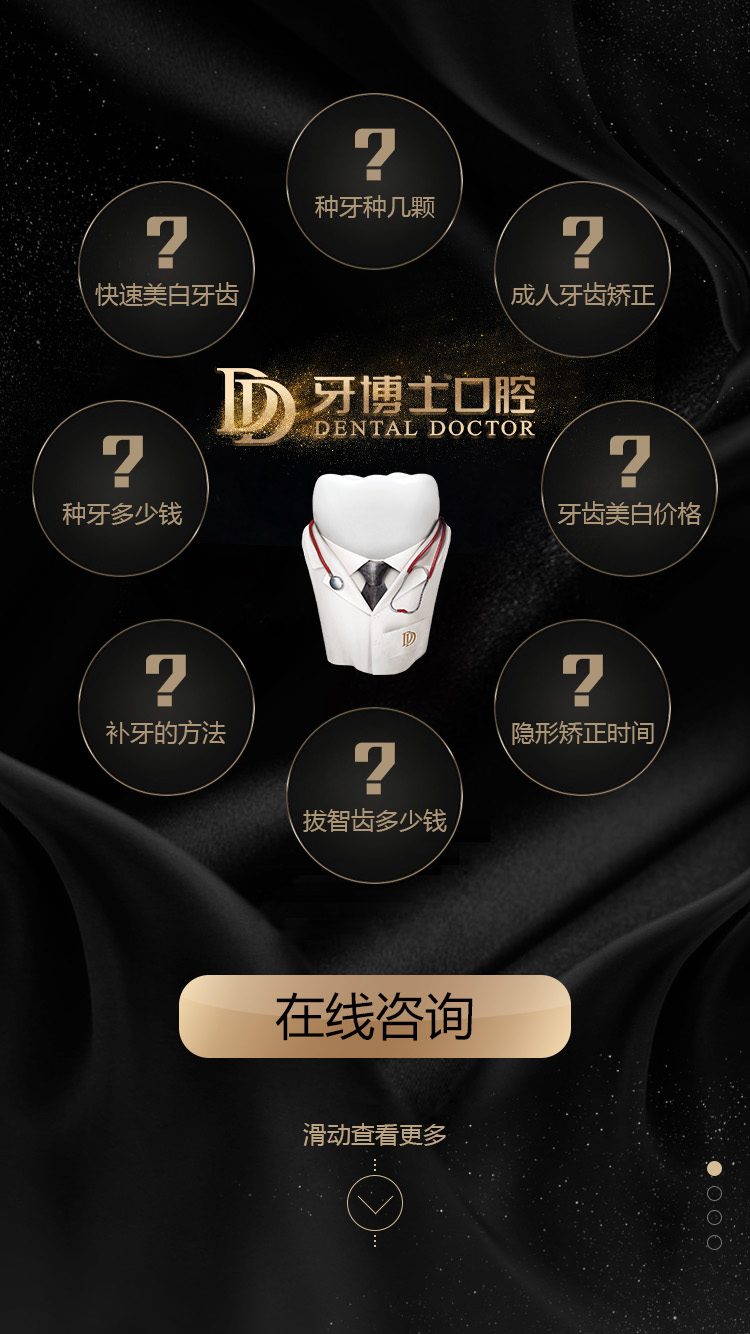The height and width of the screenshot is (1334, 750).
Task: Open the 隐形矫正时间 question circle
Action: pyautogui.click(x=582, y=707)
